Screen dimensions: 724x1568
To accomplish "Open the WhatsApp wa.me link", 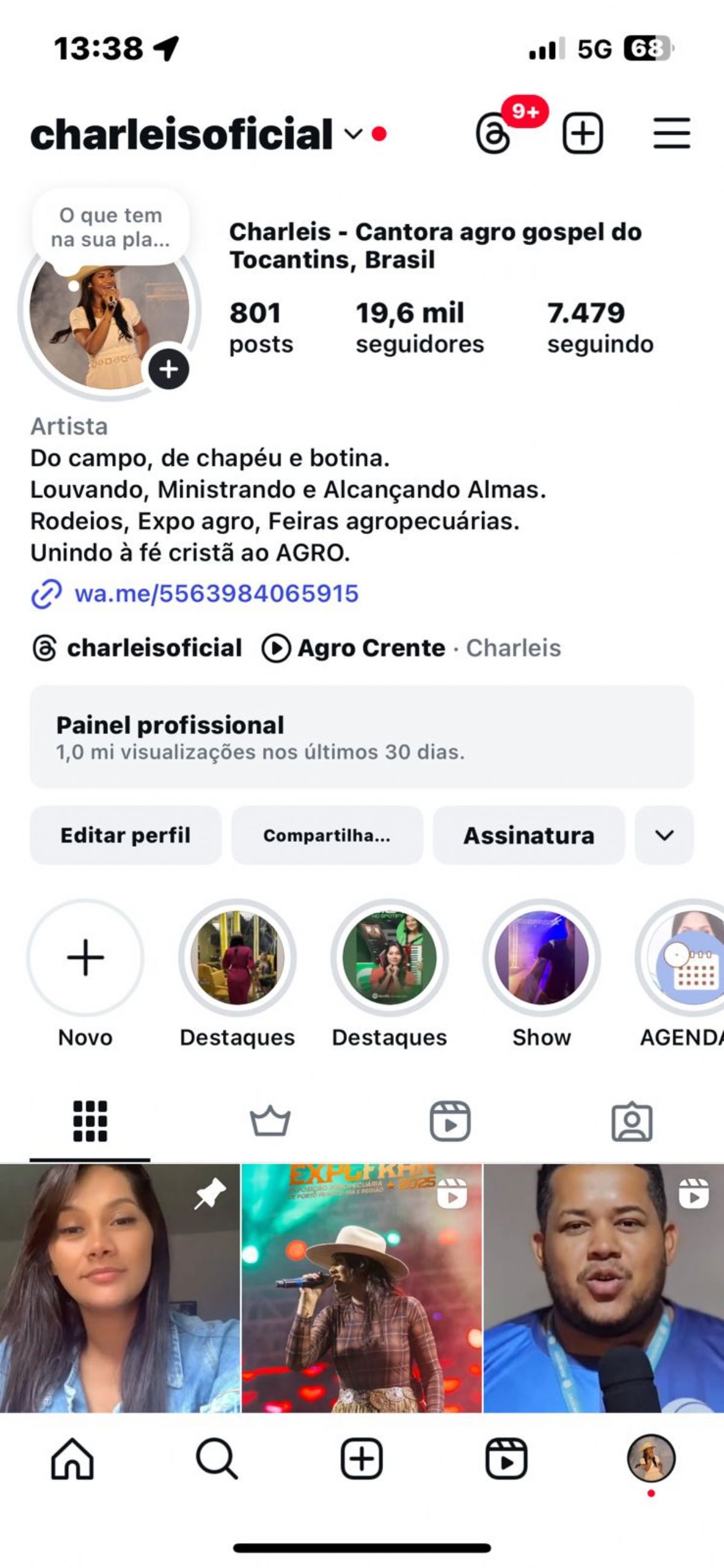I will tap(216, 593).
